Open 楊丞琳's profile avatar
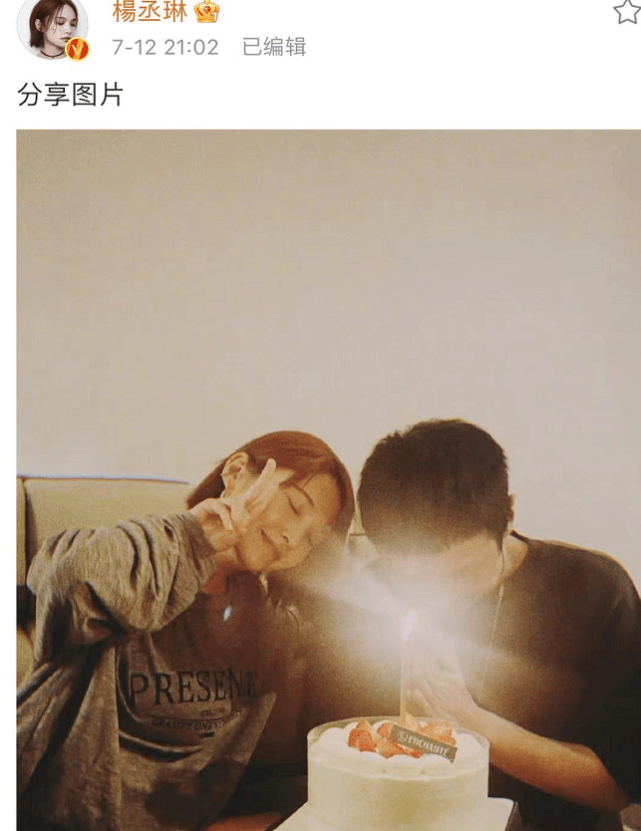This screenshot has width=641, height=831. coord(52,26)
